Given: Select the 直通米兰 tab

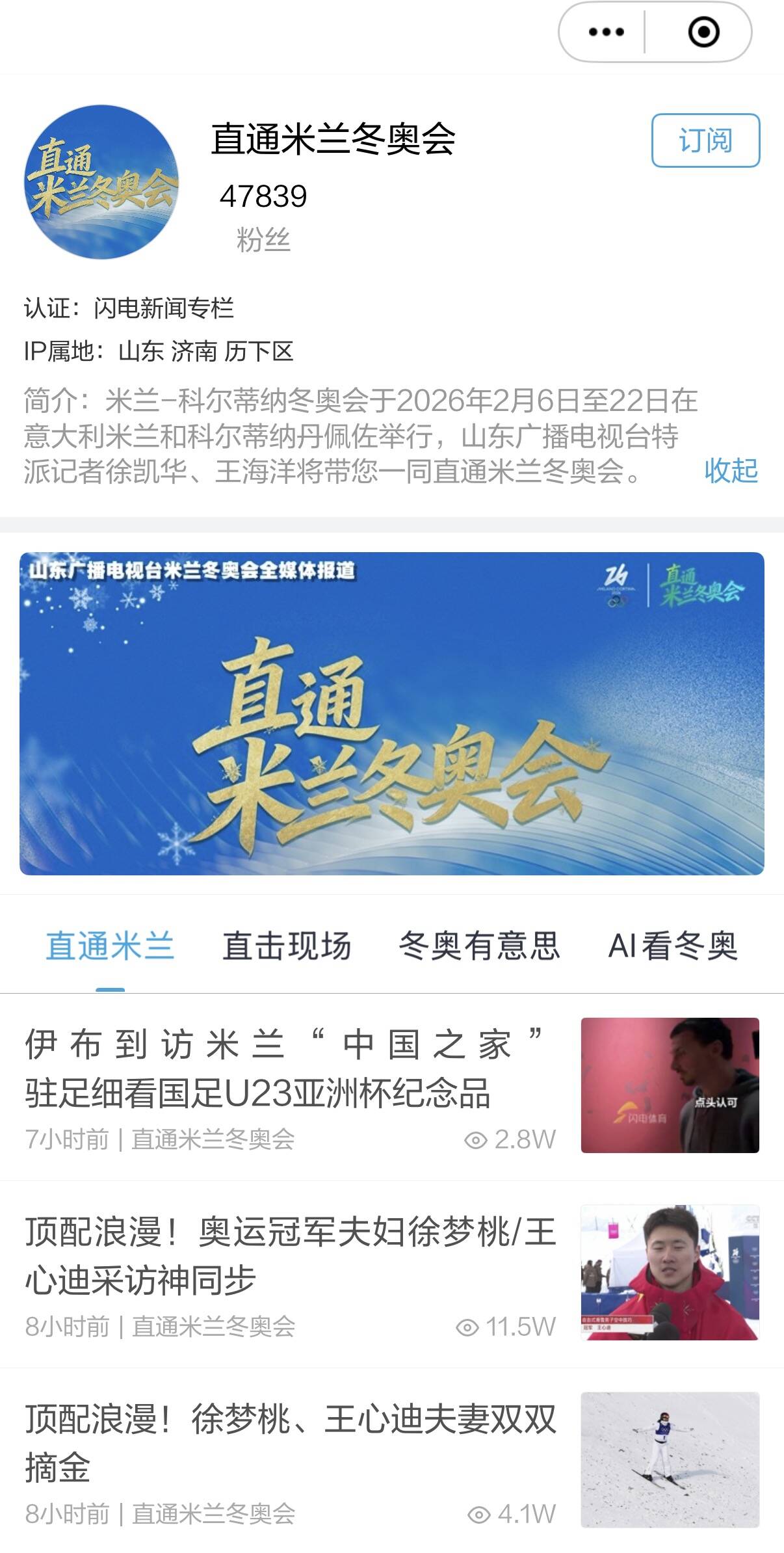Looking at the screenshot, I should click(110, 946).
